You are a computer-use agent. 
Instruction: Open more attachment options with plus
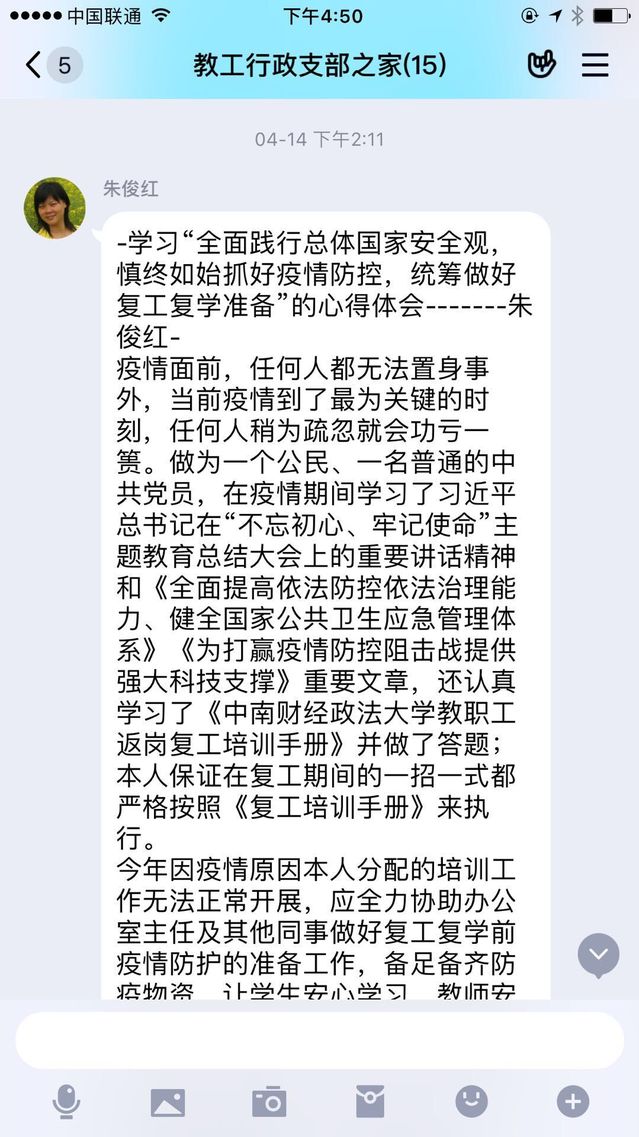coord(572,1102)
